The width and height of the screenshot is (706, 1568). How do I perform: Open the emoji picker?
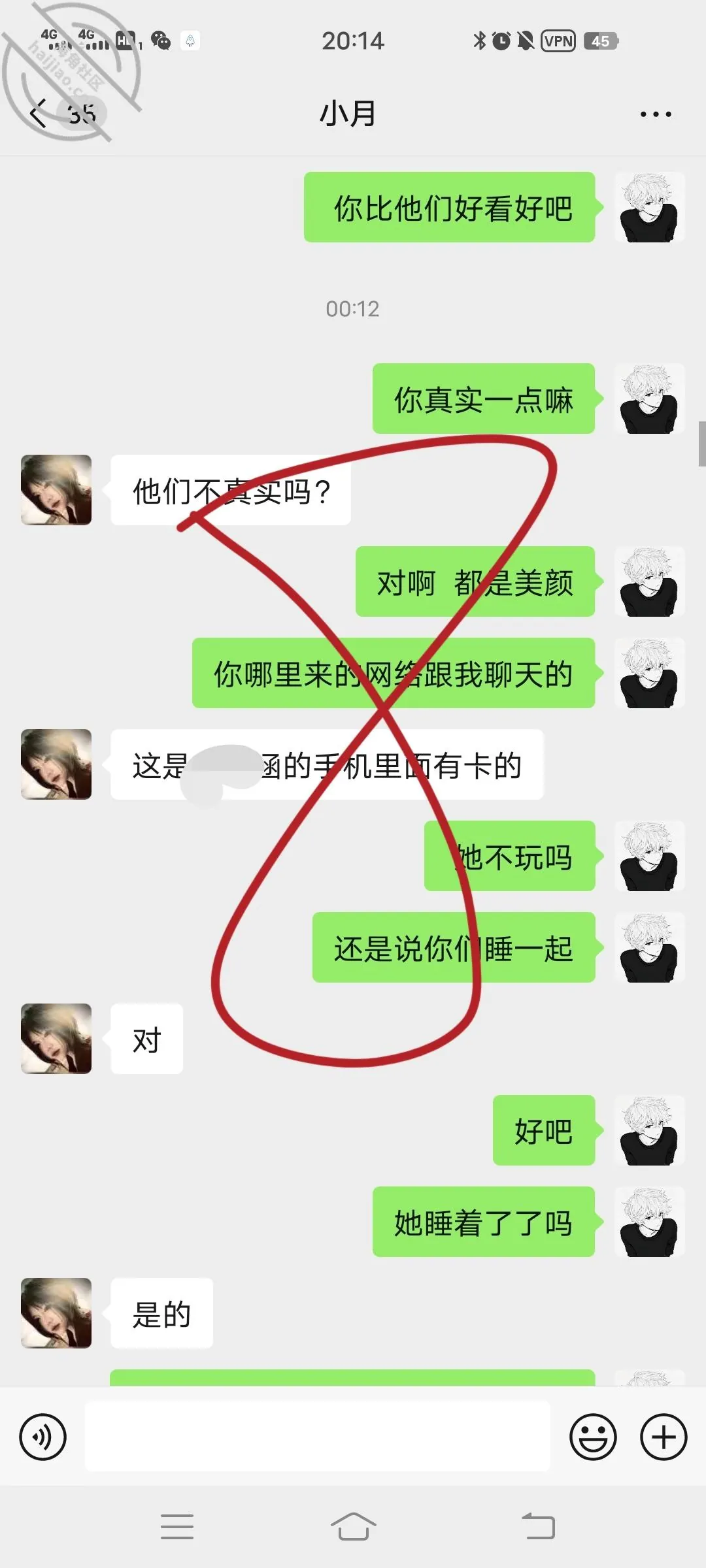[593, 1437]
